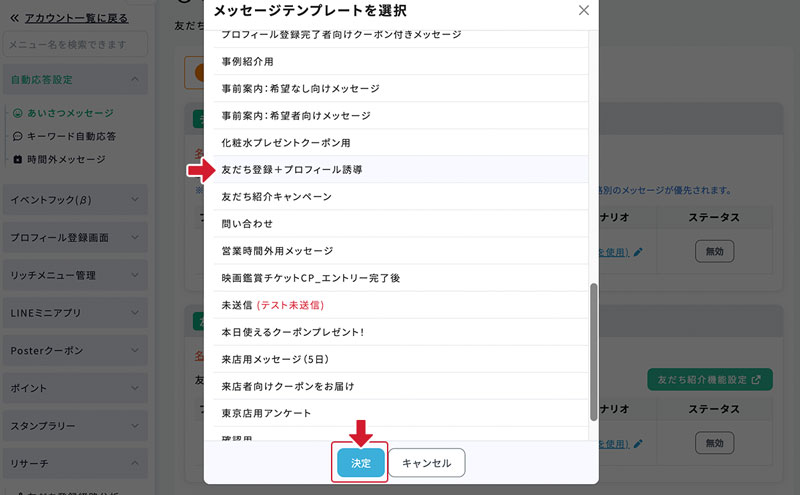Viewport: 800px width, 495px height.
Task: Tap キャンセル to dismiss the dialog
Action: pos(427,463)
